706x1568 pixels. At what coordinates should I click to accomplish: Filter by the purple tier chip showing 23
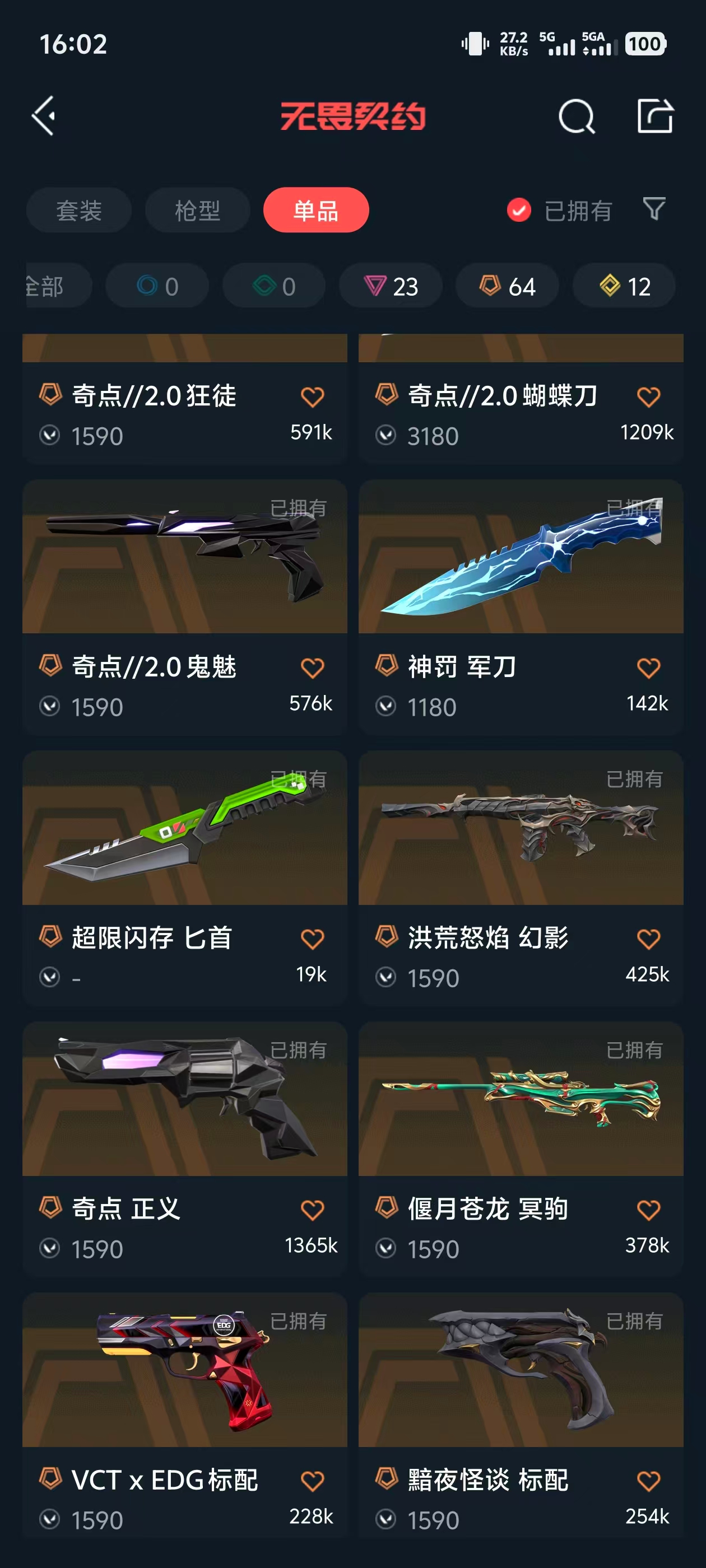391,286
